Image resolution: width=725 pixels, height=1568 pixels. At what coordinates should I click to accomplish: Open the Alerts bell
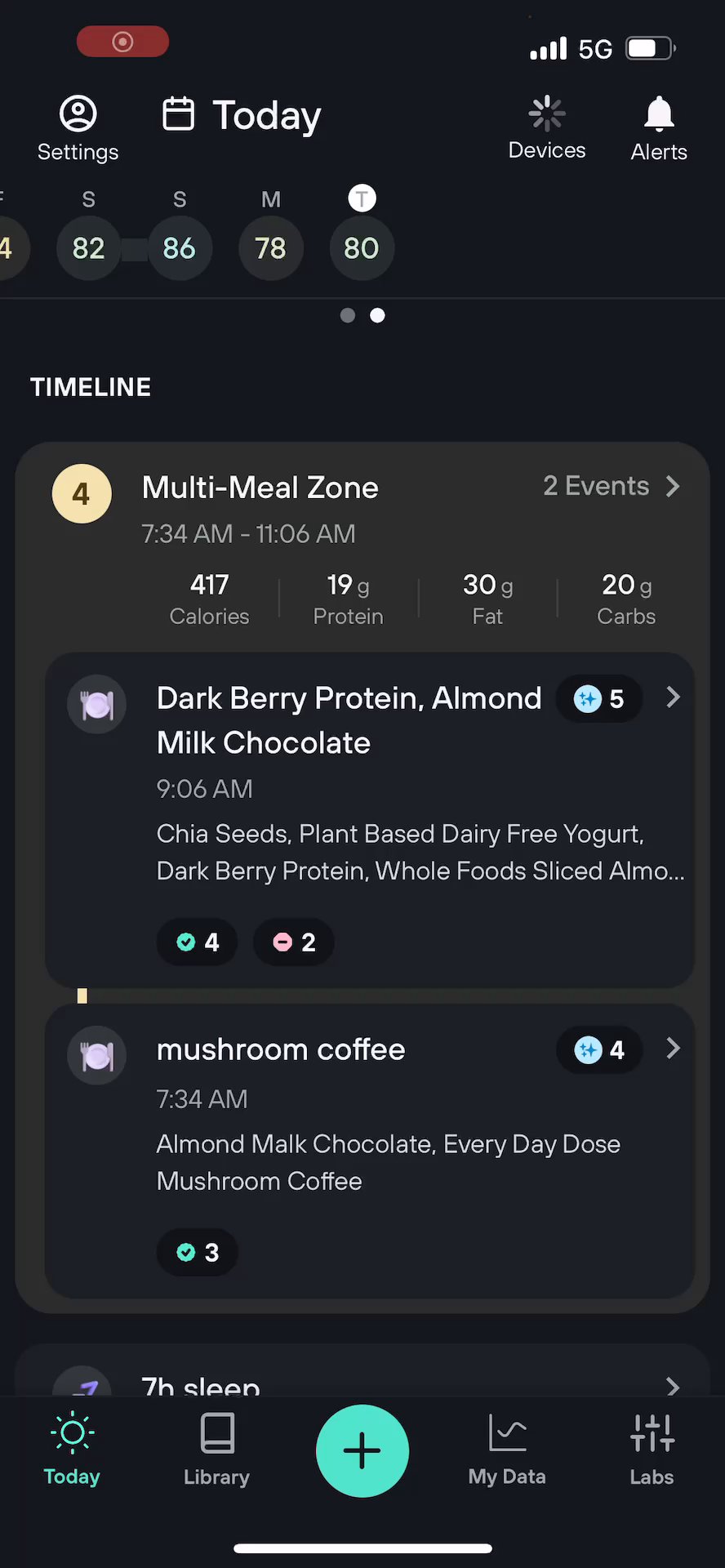pos(658,127)
